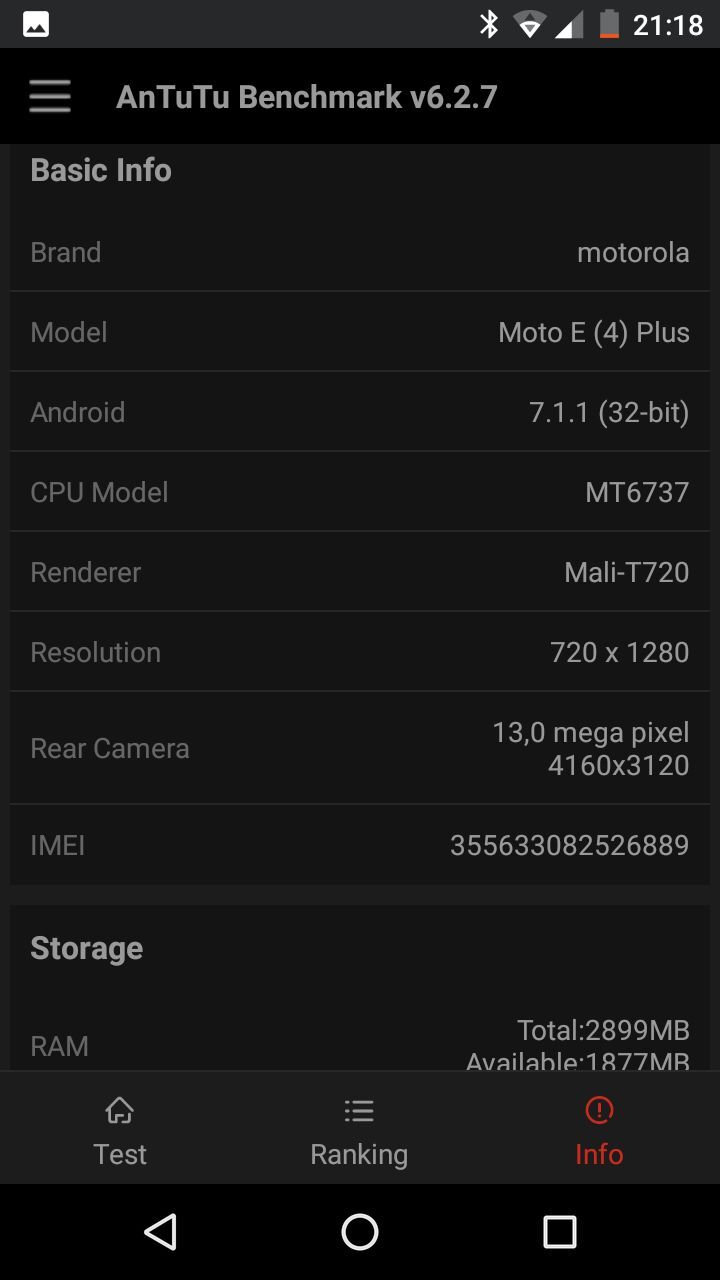Screen dimensions: 720x1280
Task: Select the Test home icon
Action: (x=119, y=1110)
